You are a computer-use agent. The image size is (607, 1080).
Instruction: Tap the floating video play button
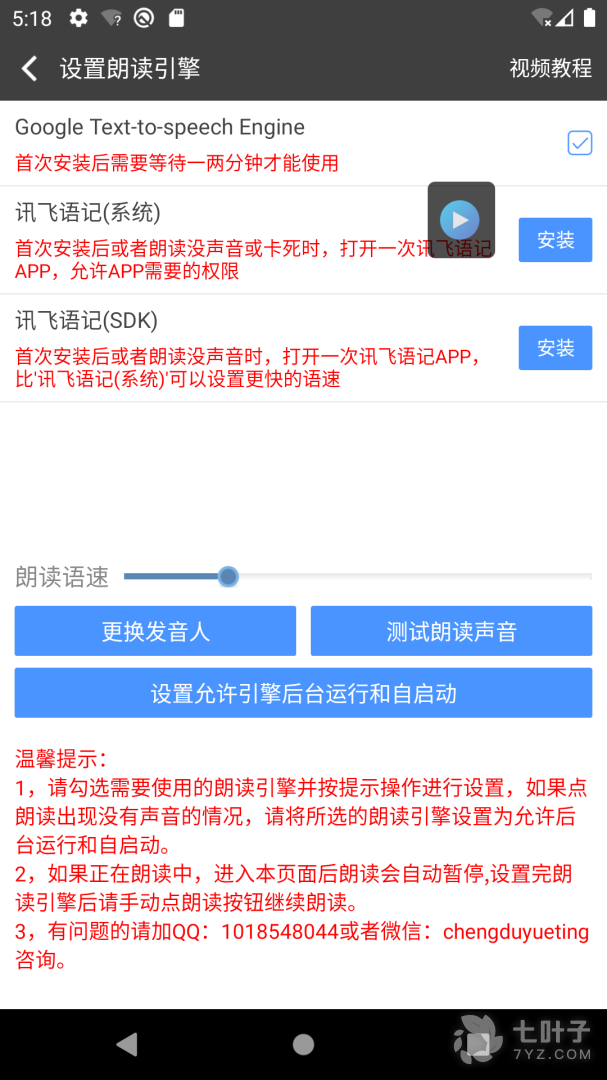click(x=460, y=220)
